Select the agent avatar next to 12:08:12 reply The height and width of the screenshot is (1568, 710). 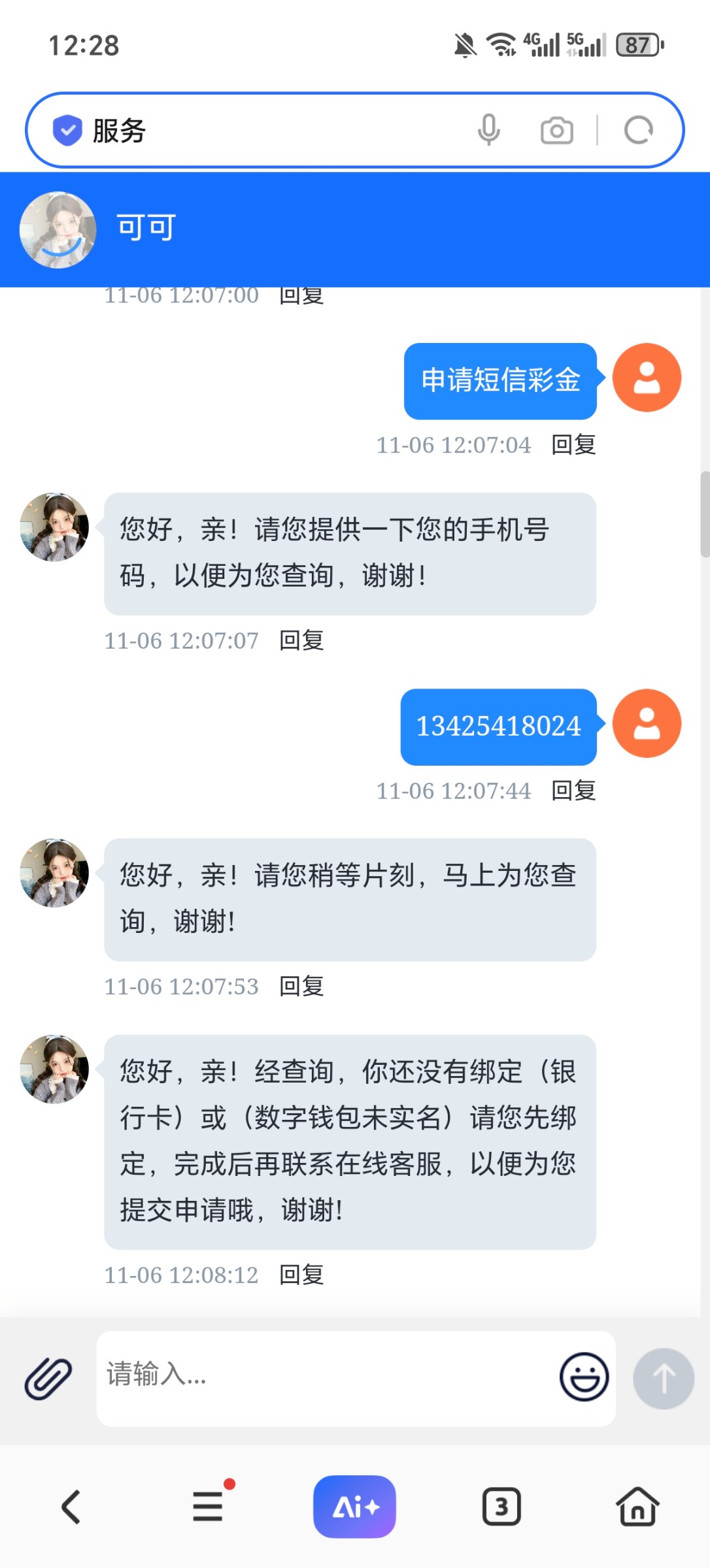coord(54,1070)
